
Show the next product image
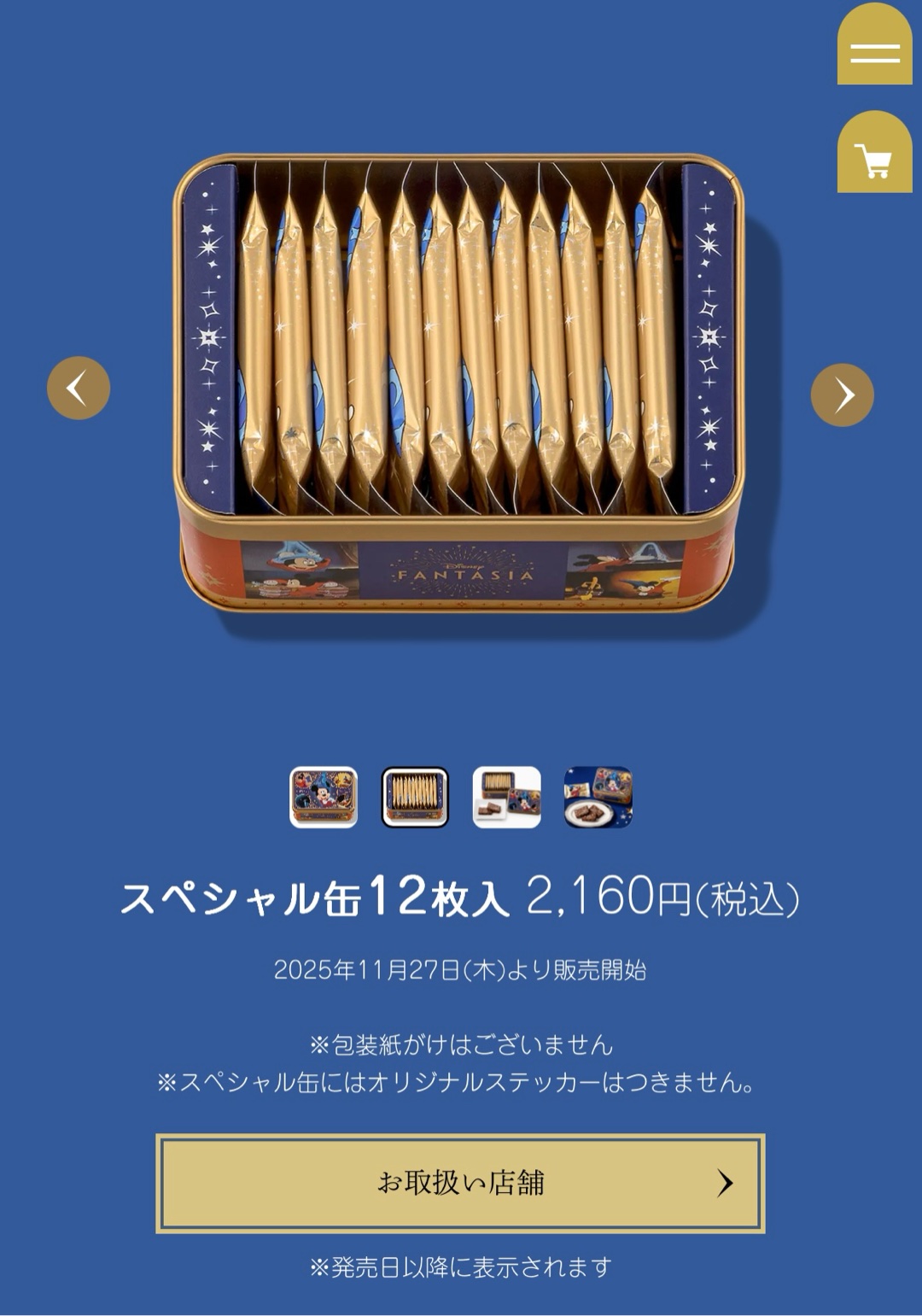coord(842,395)
